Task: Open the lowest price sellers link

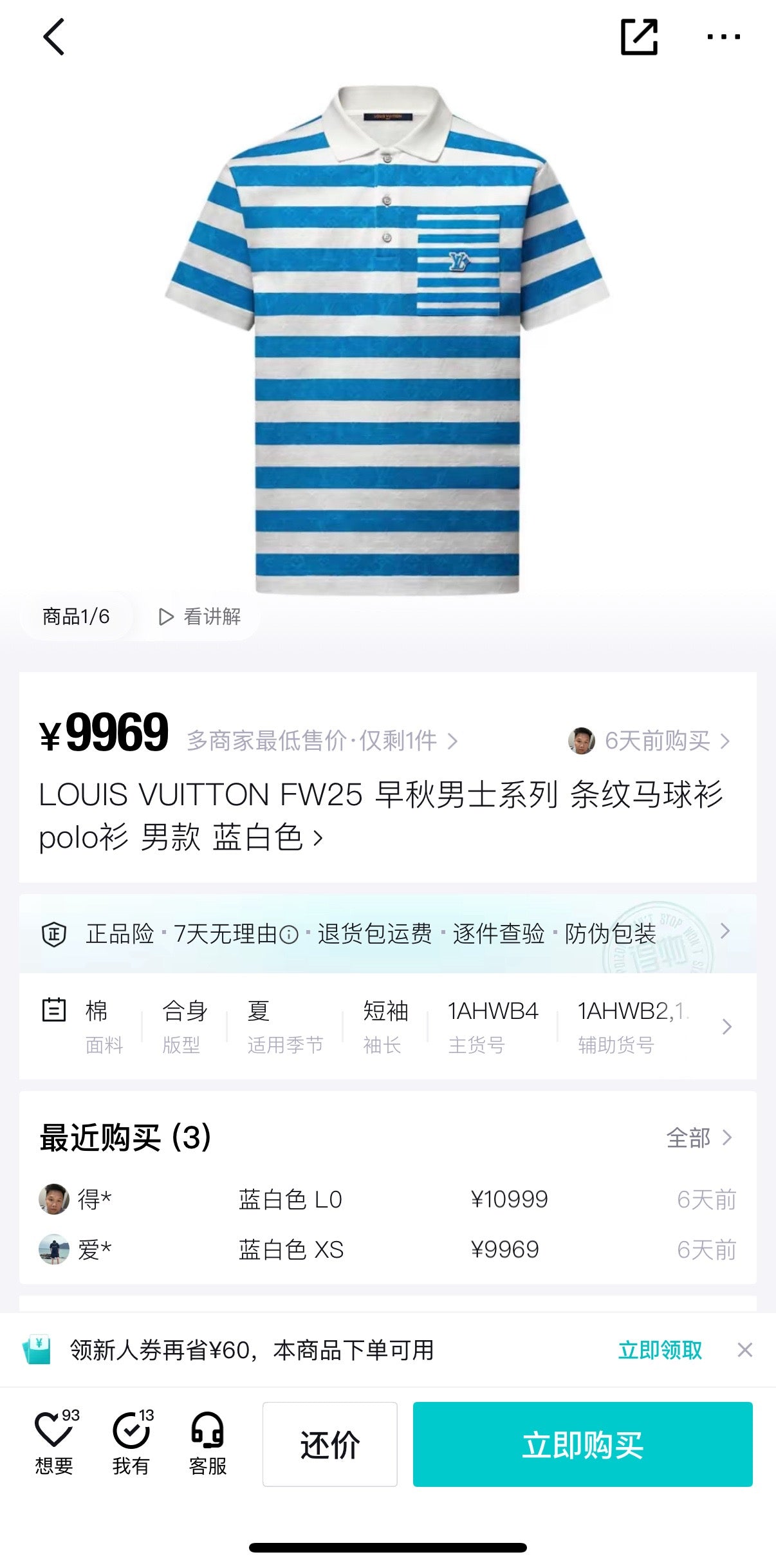Action: [322, 741]
